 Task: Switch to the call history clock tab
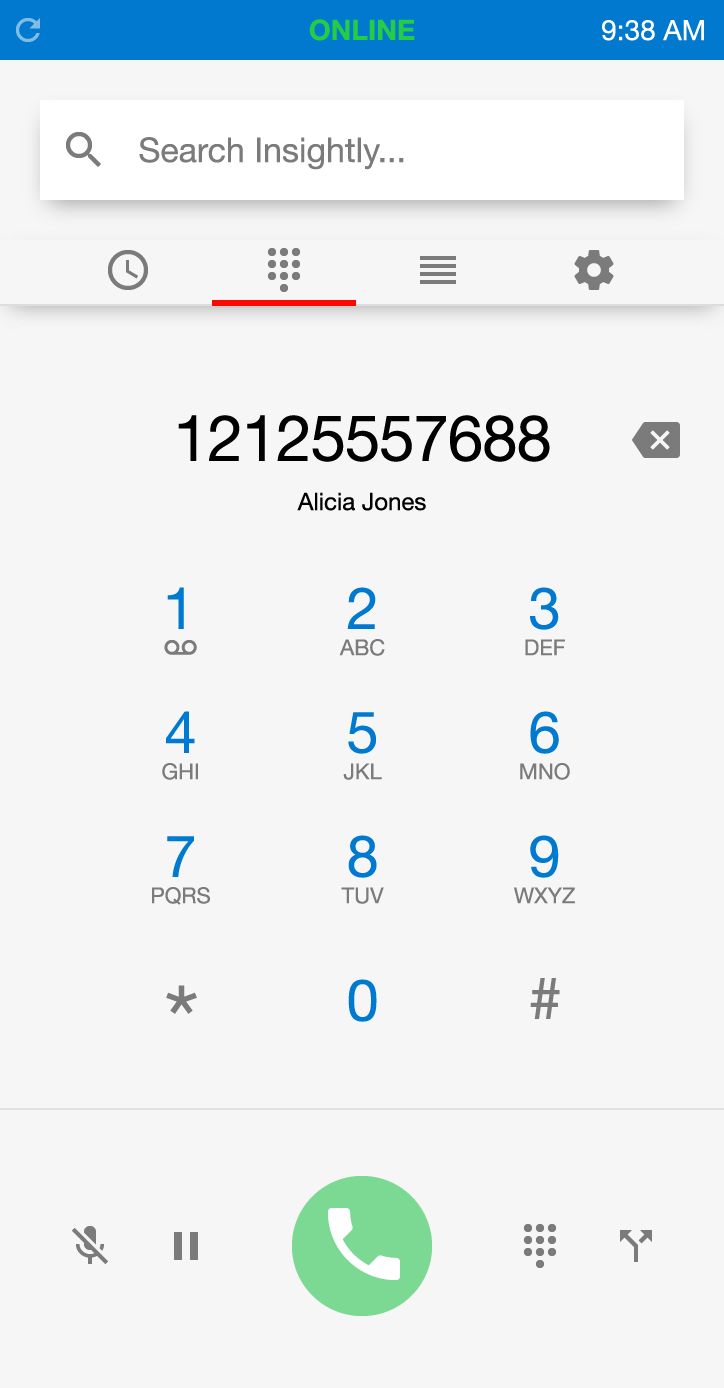(x=128, y=270)
